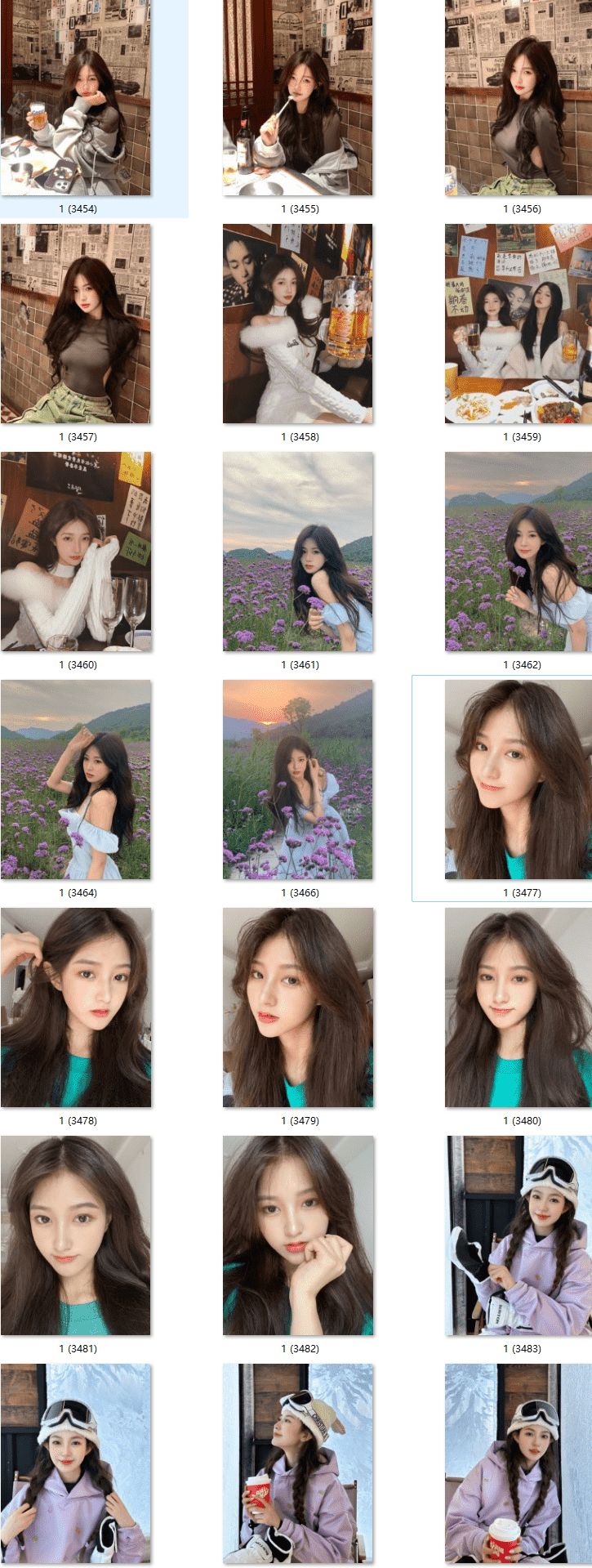This screenshot has width=592, height=1568.
Task: Open picture 1 (3479)
Action: (x=298, y=1007)
